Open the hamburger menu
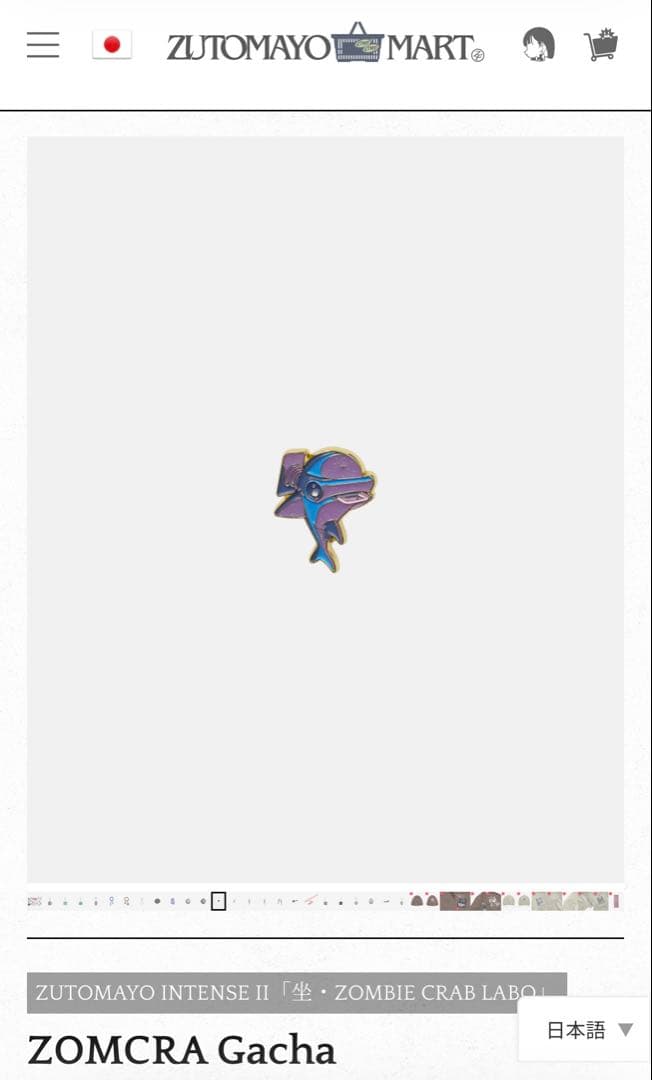 (43, 45)
